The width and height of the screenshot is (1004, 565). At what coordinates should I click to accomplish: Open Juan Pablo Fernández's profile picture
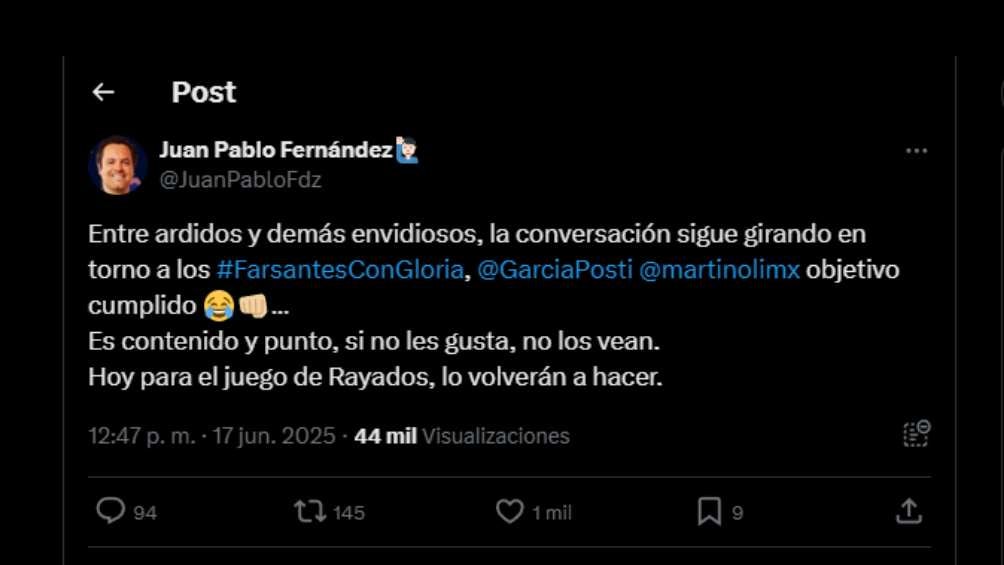click(x=118, y=165)
